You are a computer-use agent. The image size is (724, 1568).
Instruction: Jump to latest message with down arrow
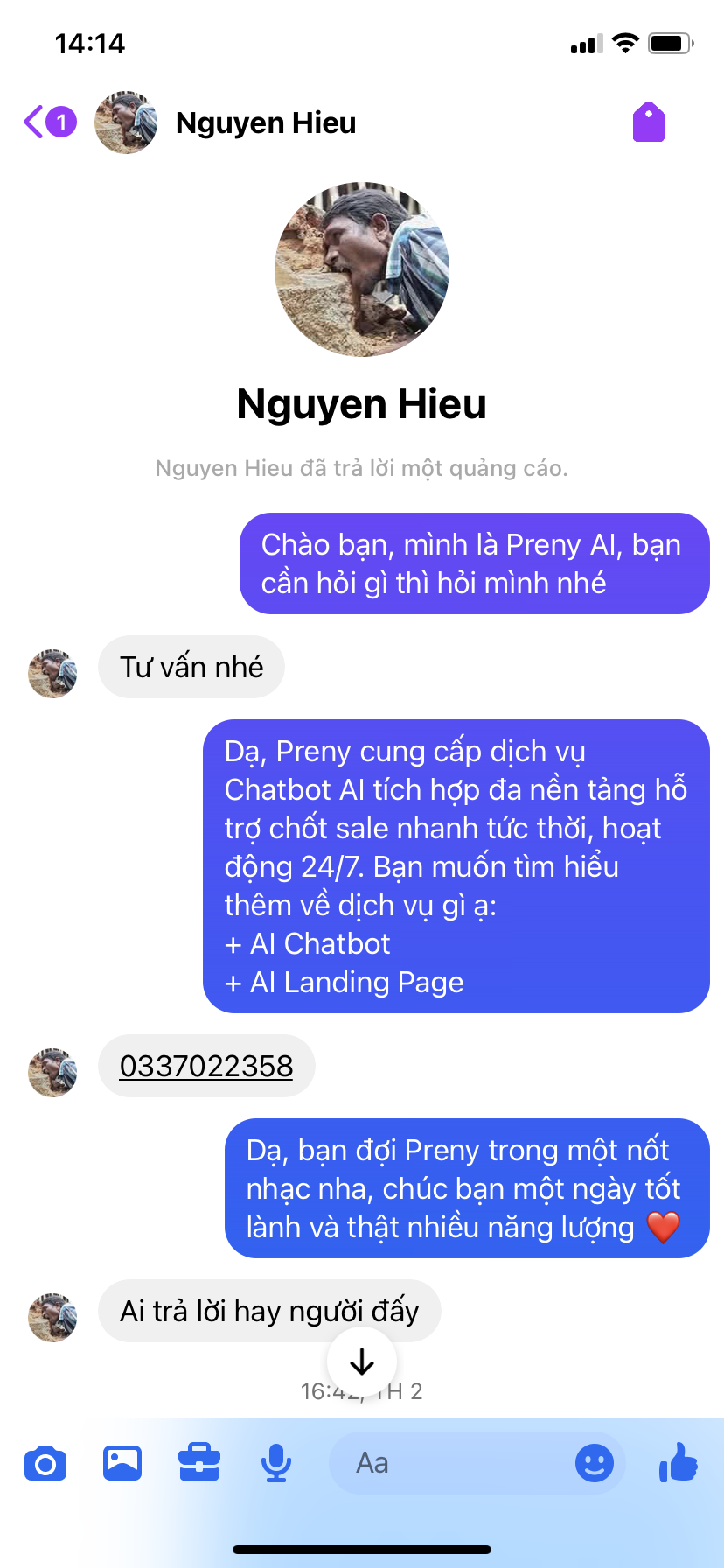(362, 1361)
